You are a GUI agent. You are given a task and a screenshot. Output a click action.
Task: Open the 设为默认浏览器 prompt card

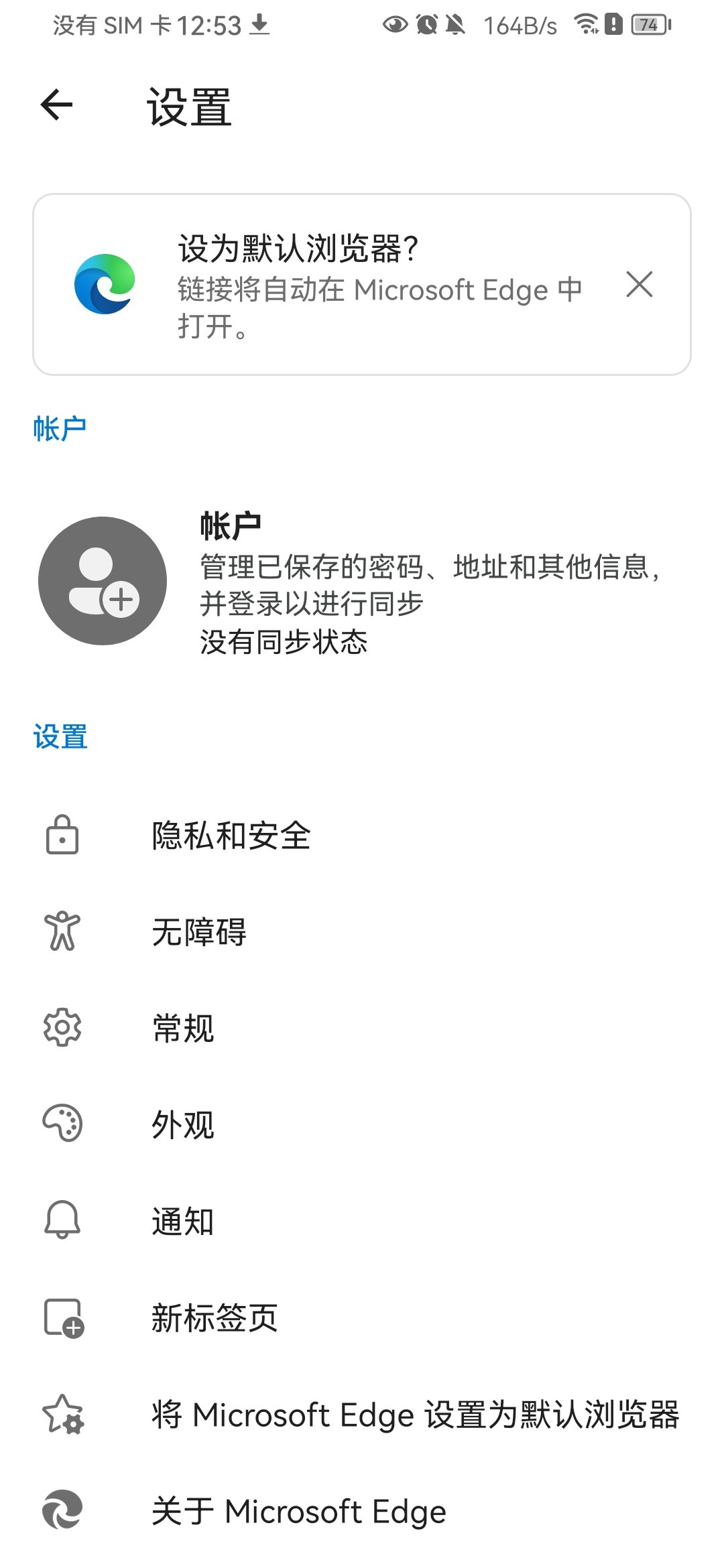pos(362,285)
